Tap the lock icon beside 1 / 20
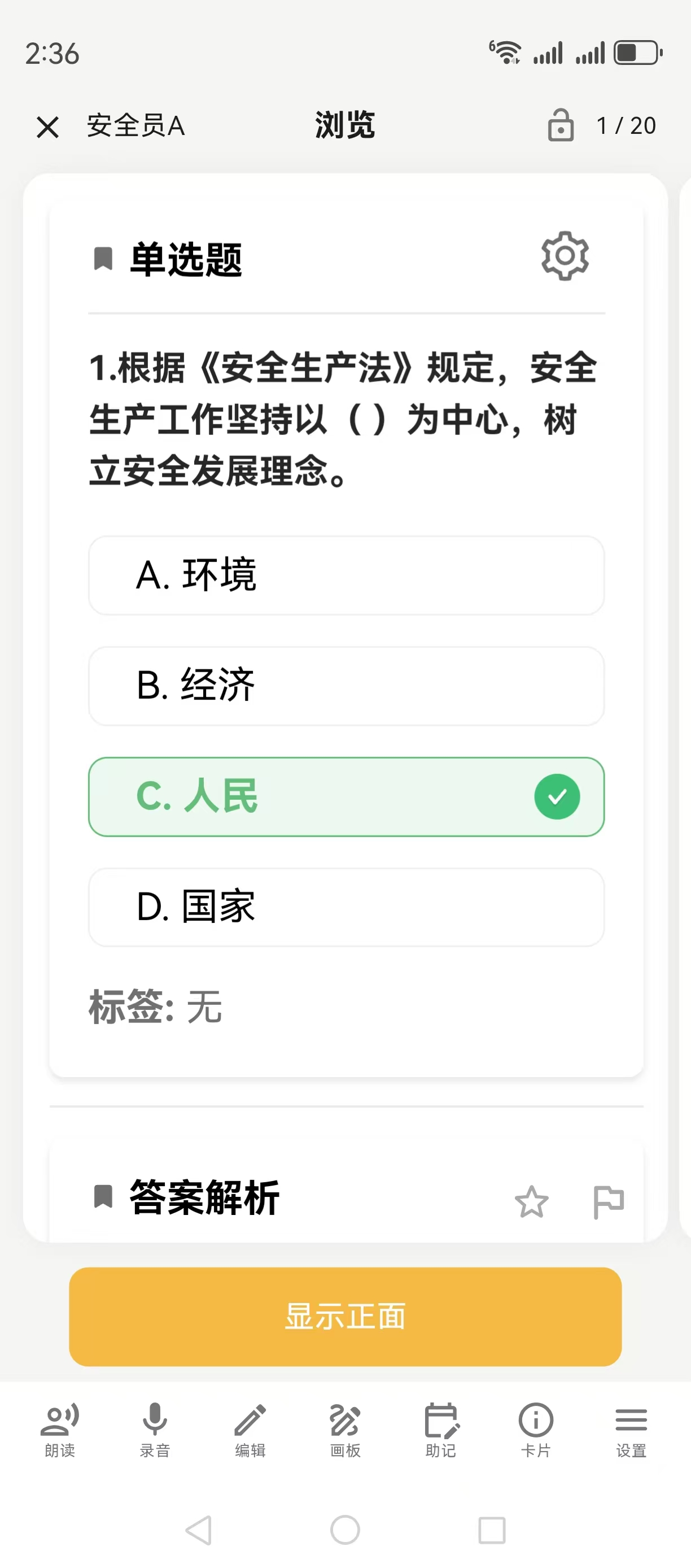Image resolution: width=691 pixels, height=1568 pixels. 560,125
